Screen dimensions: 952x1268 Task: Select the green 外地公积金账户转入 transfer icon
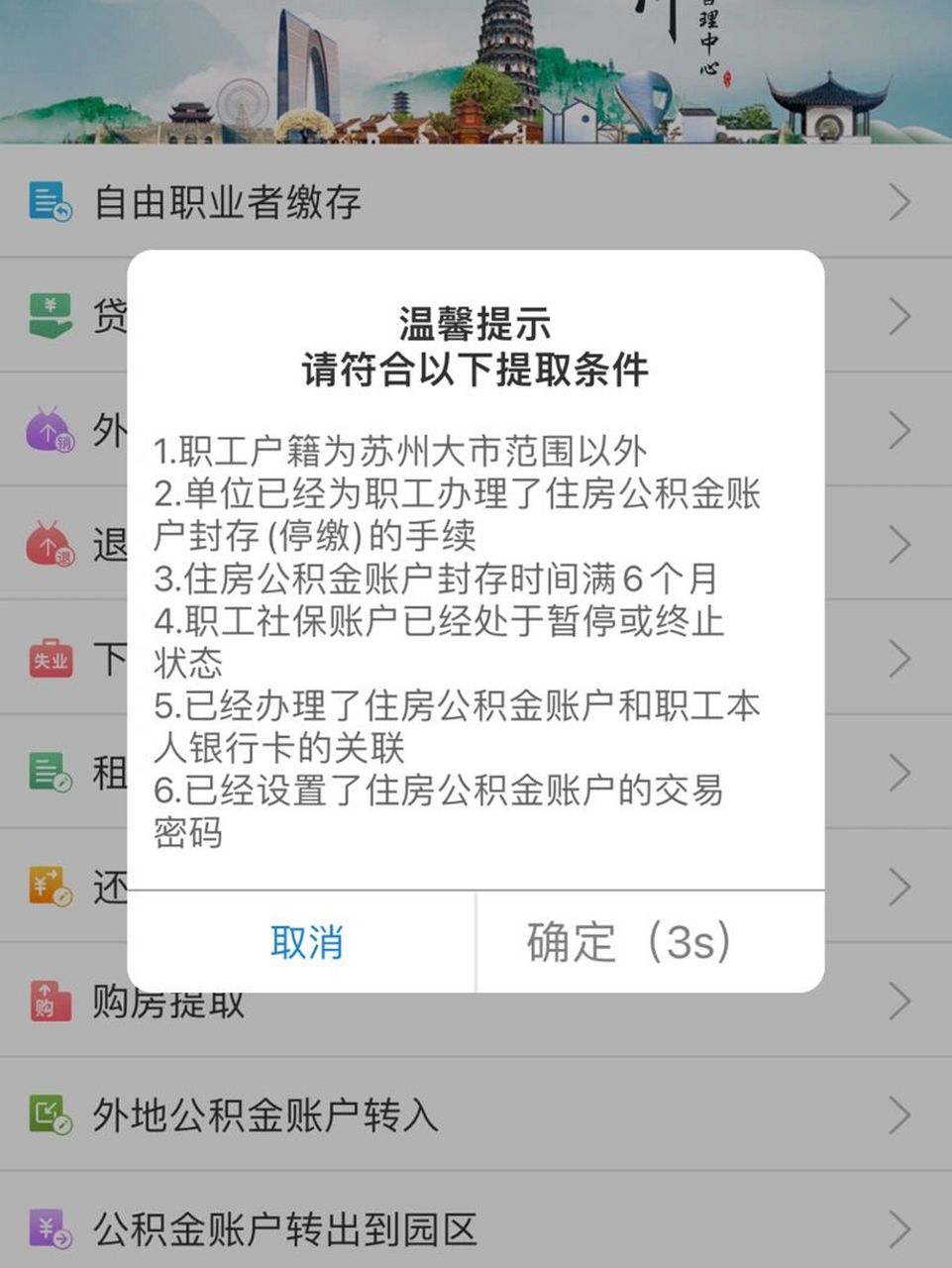pyautogui.click(x=47, y=1115)
